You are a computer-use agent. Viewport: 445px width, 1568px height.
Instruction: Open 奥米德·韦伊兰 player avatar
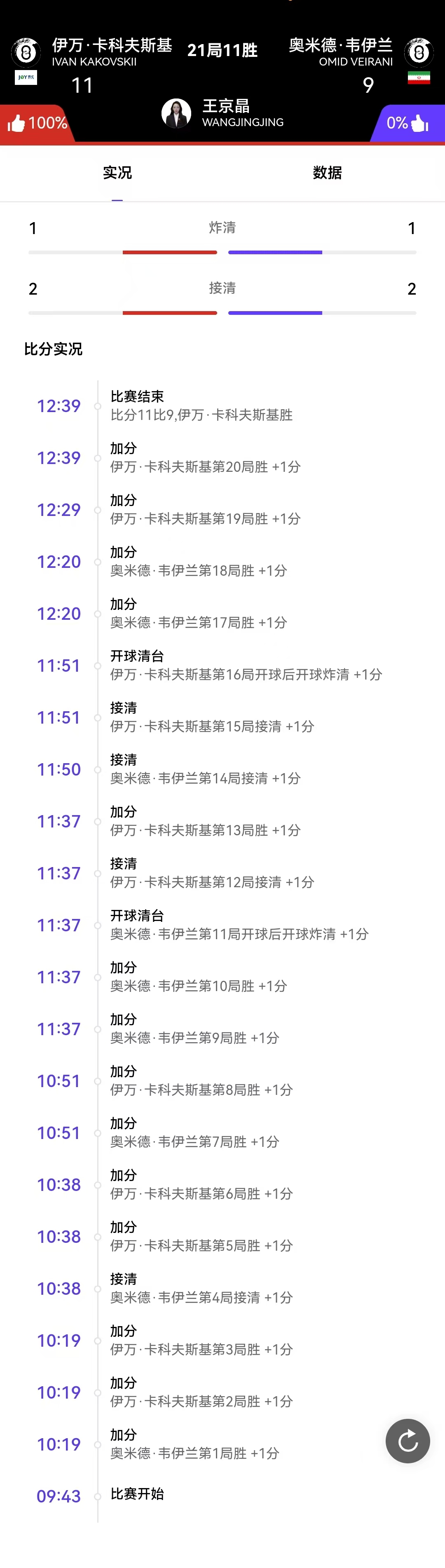click(419, 52)
